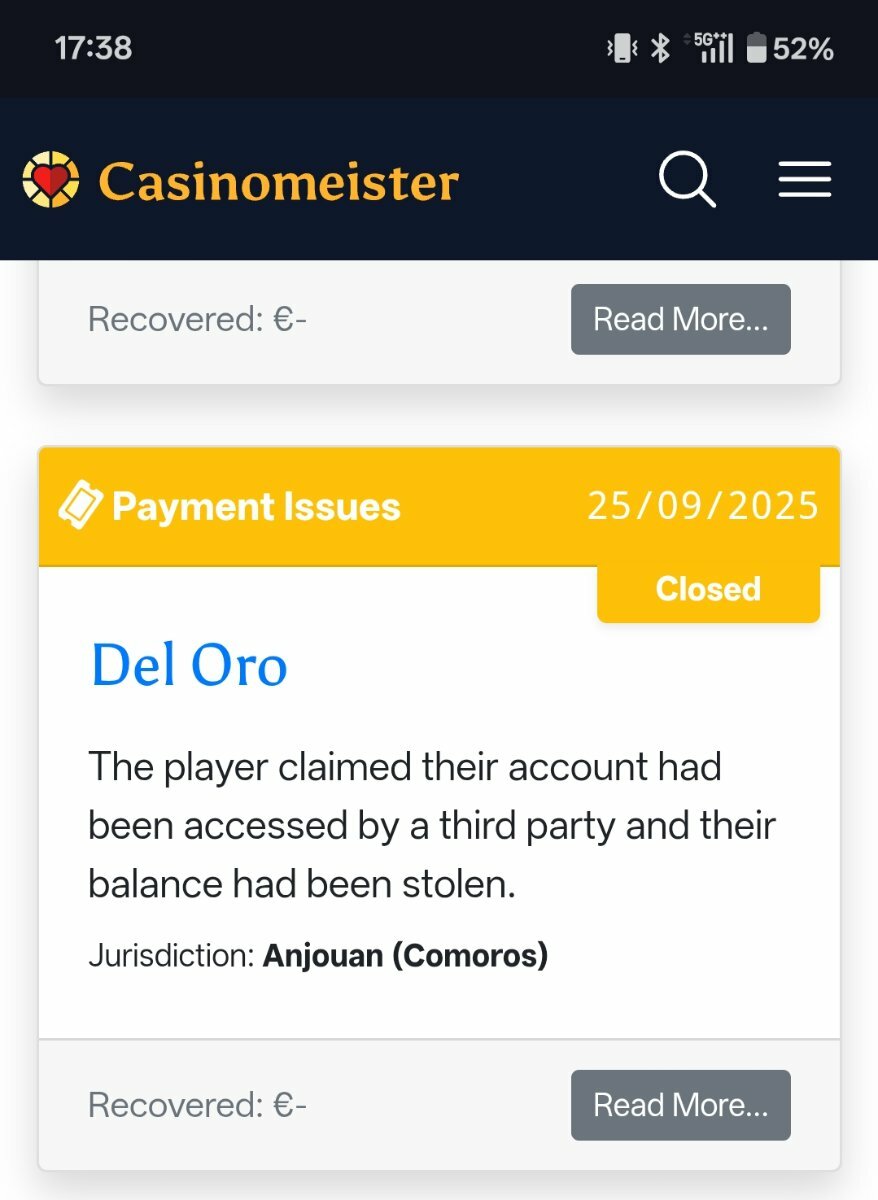This screenshot has height=1200, width=878.
Task: Open the Del Oro casino link
Action: point(189,665)
